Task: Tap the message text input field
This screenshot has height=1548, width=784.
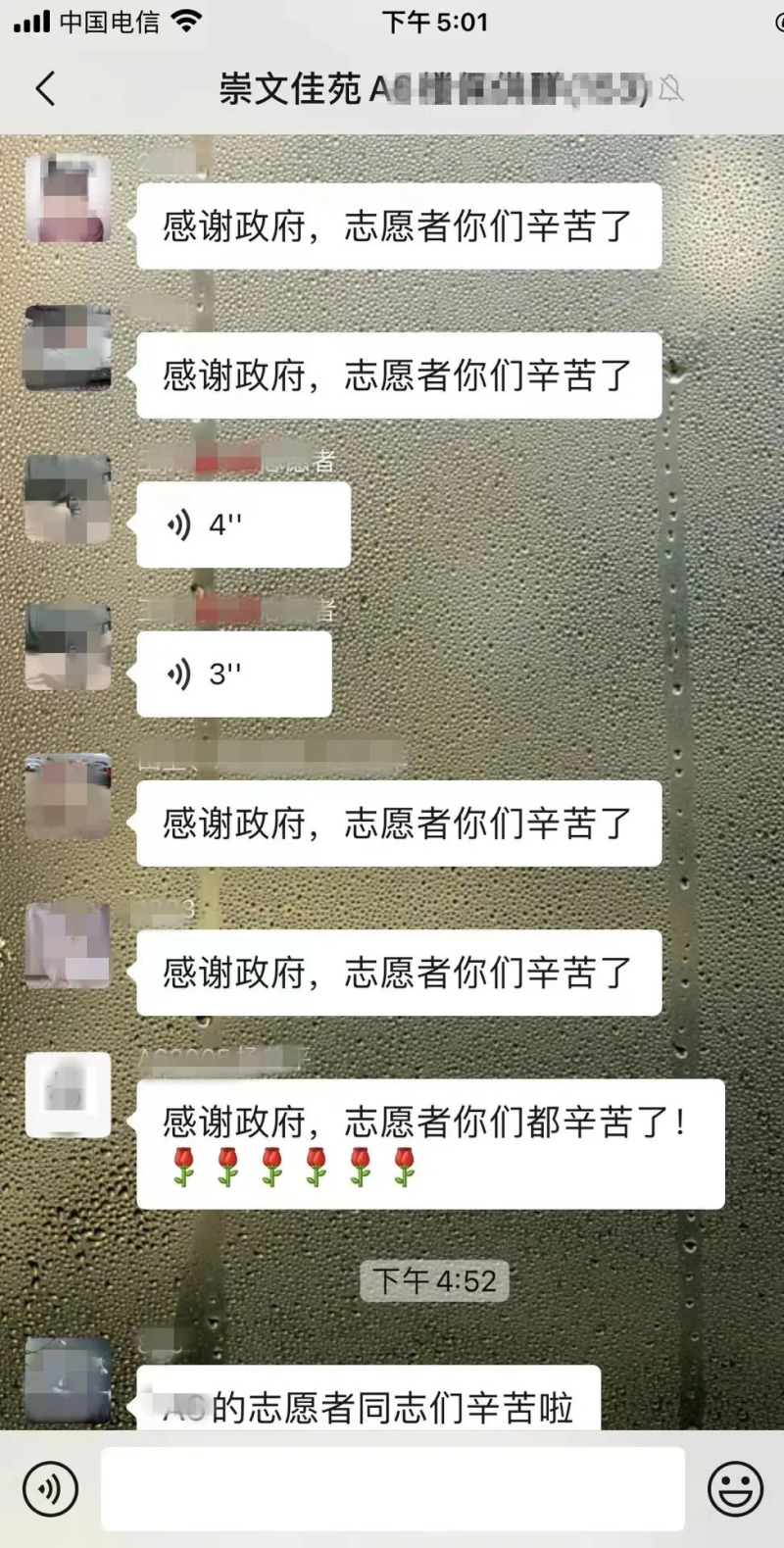Action: click(392, 1489)
